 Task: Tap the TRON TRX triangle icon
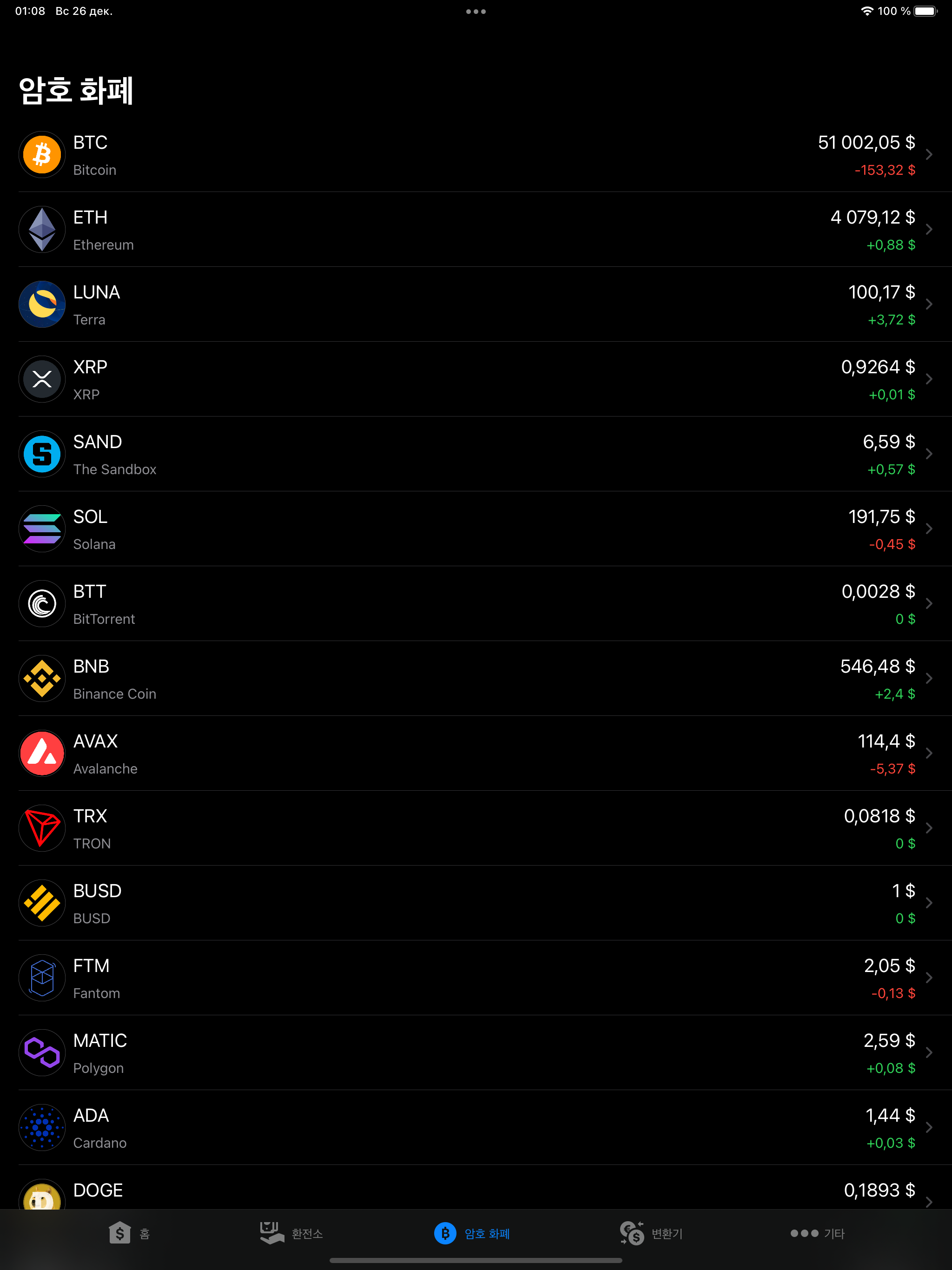click(x=41, y=828)
